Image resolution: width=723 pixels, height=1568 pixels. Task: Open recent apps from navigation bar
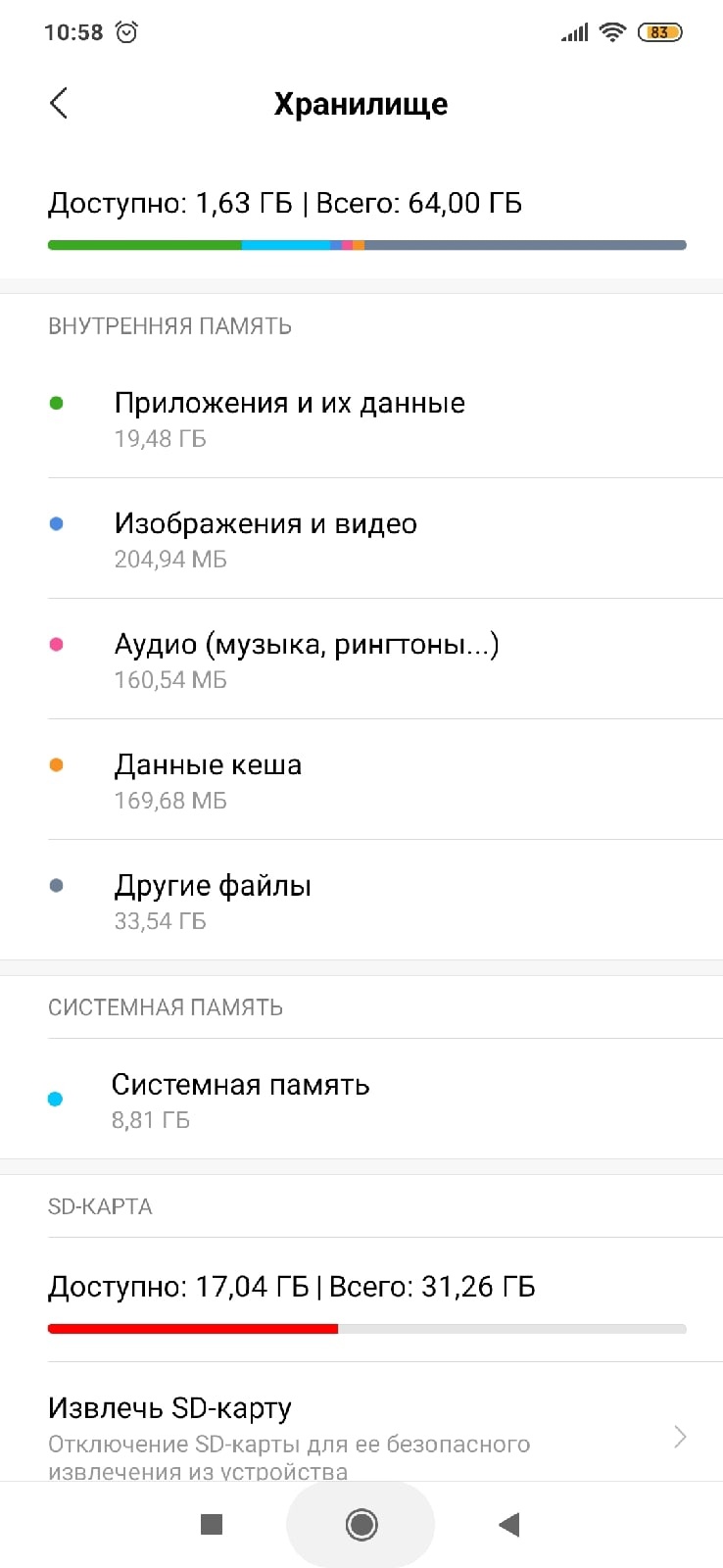(x=212, y=1524)
